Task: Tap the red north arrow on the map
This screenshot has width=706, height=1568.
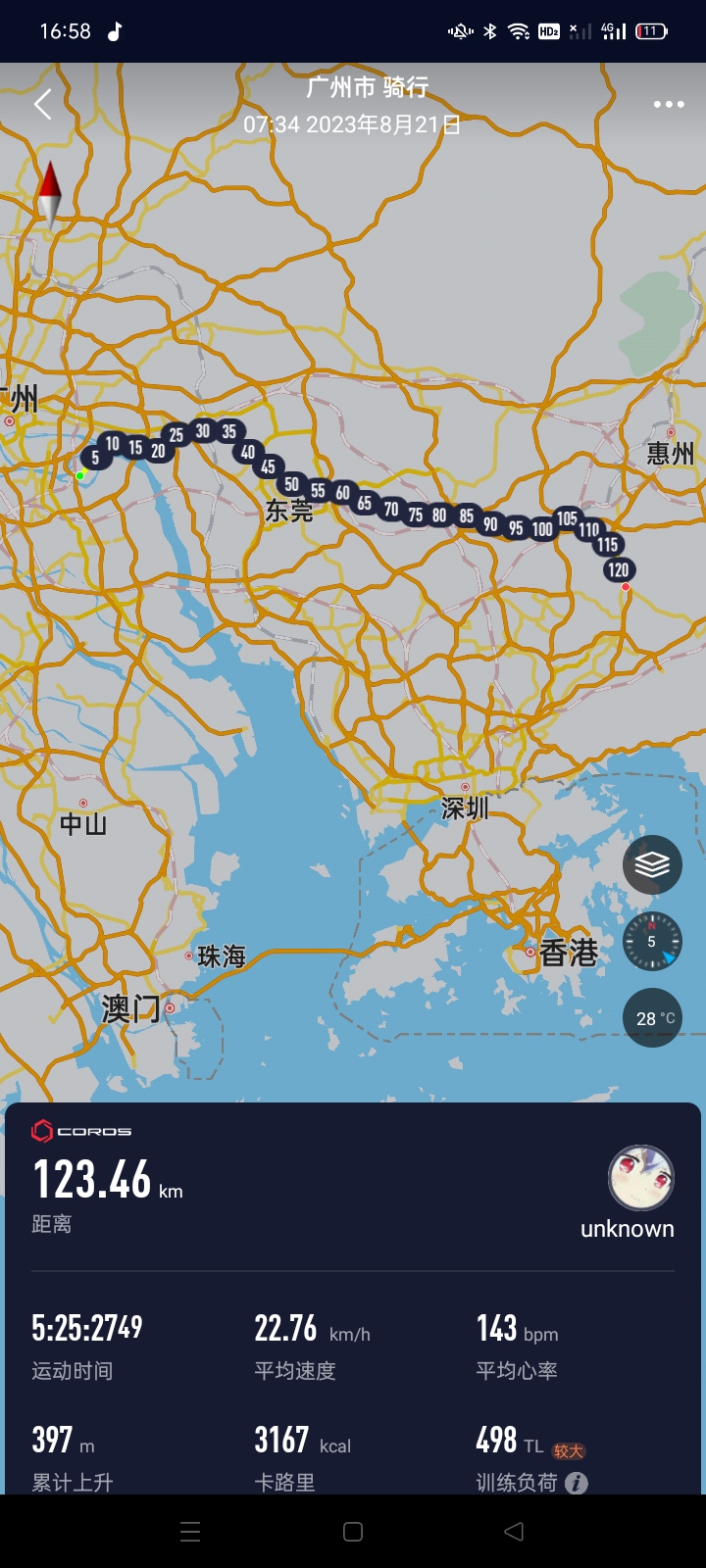Action: click(49, 194)
